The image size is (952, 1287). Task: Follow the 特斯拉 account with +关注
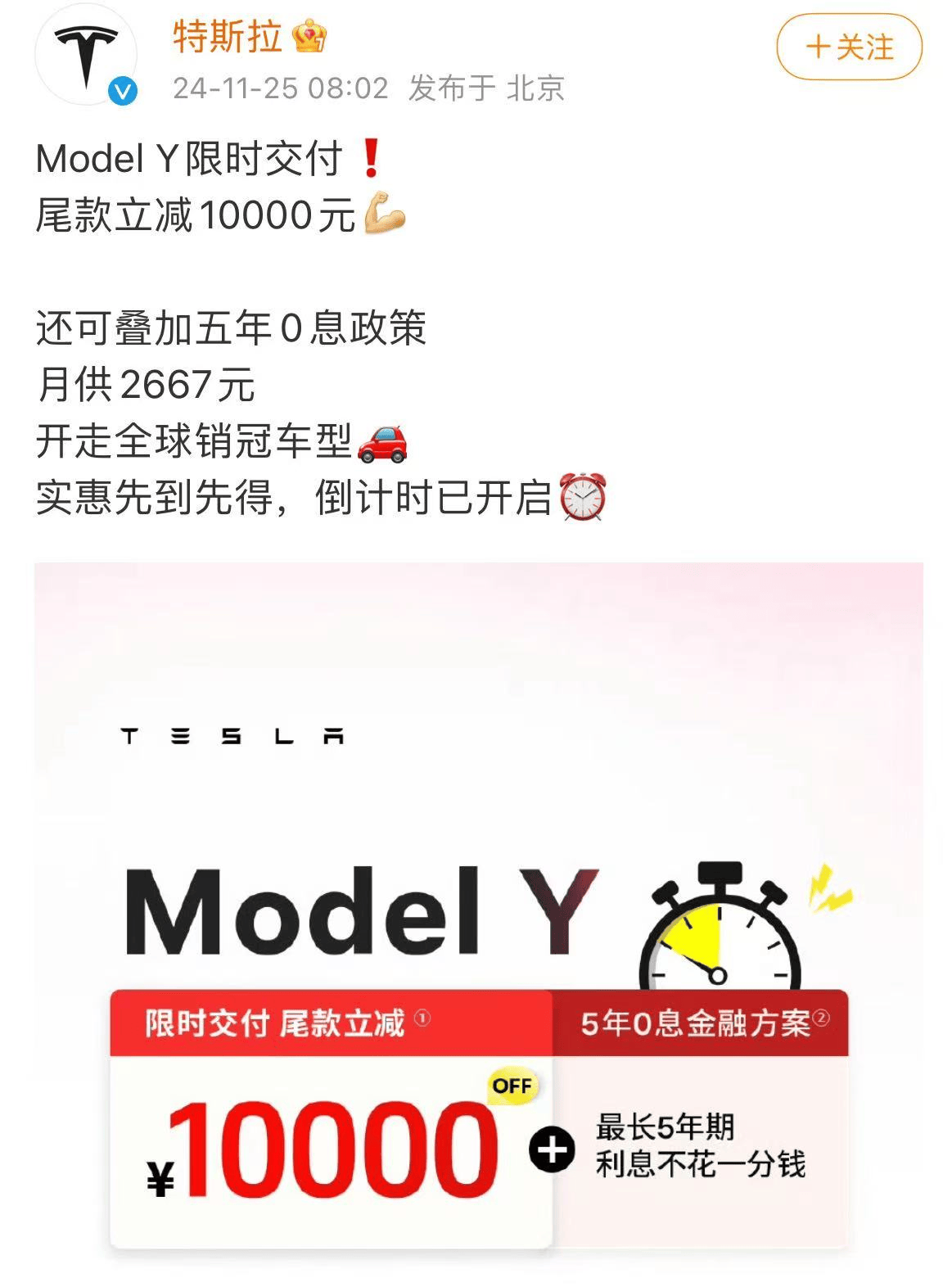(849, 47)
